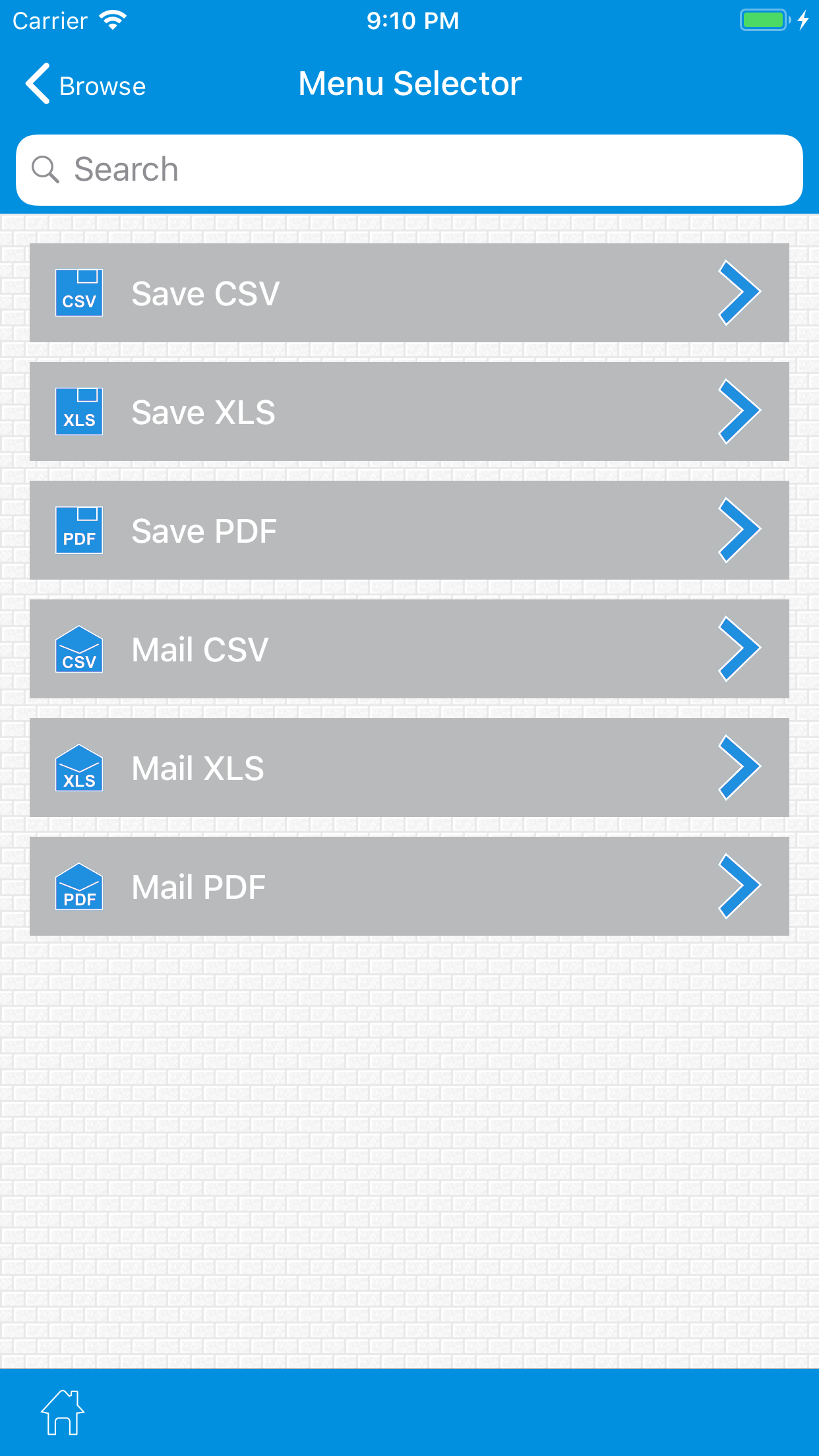819x1456 pixels.
Task: Select the Mail XLS list row
Action: click(x=409, y=768)
